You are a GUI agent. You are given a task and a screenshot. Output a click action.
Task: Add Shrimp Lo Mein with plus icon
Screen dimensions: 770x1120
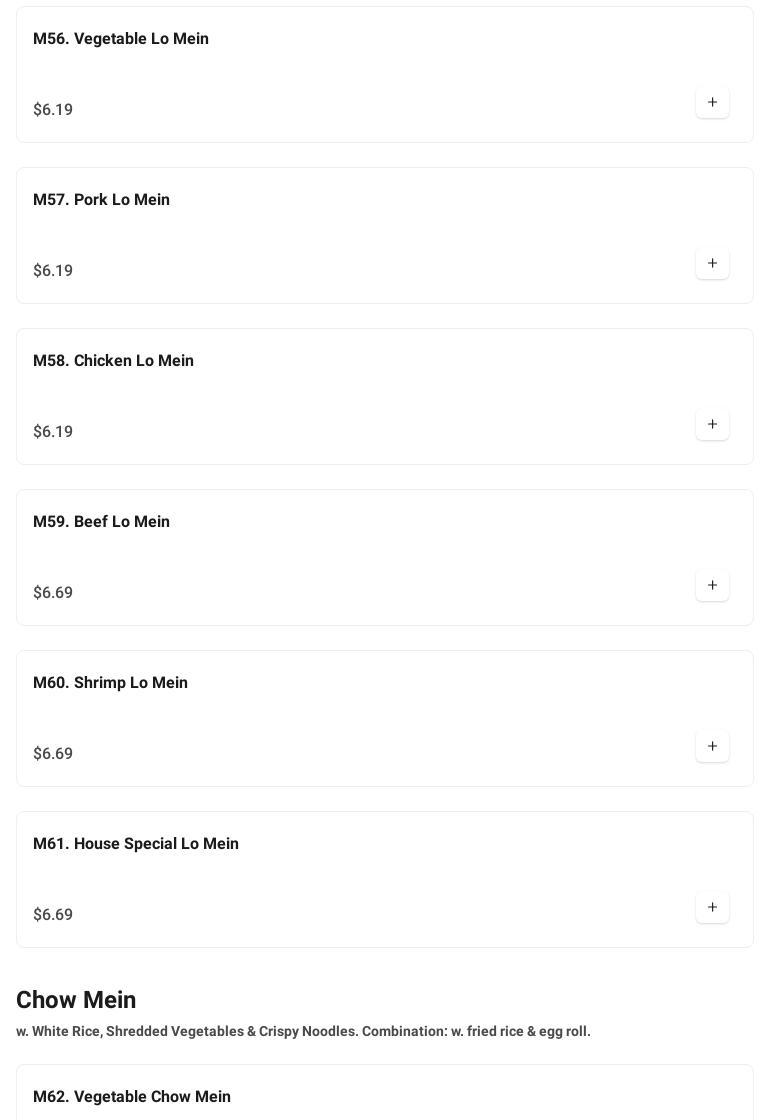click(712, 746)
